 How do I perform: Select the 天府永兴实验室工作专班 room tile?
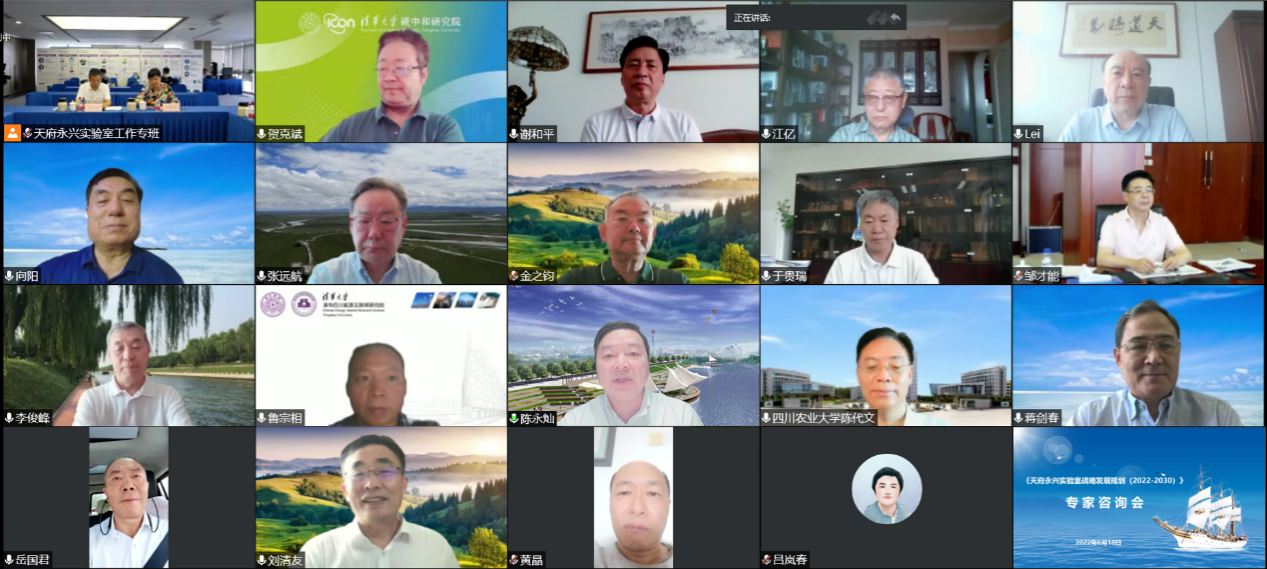coord(128,72)
